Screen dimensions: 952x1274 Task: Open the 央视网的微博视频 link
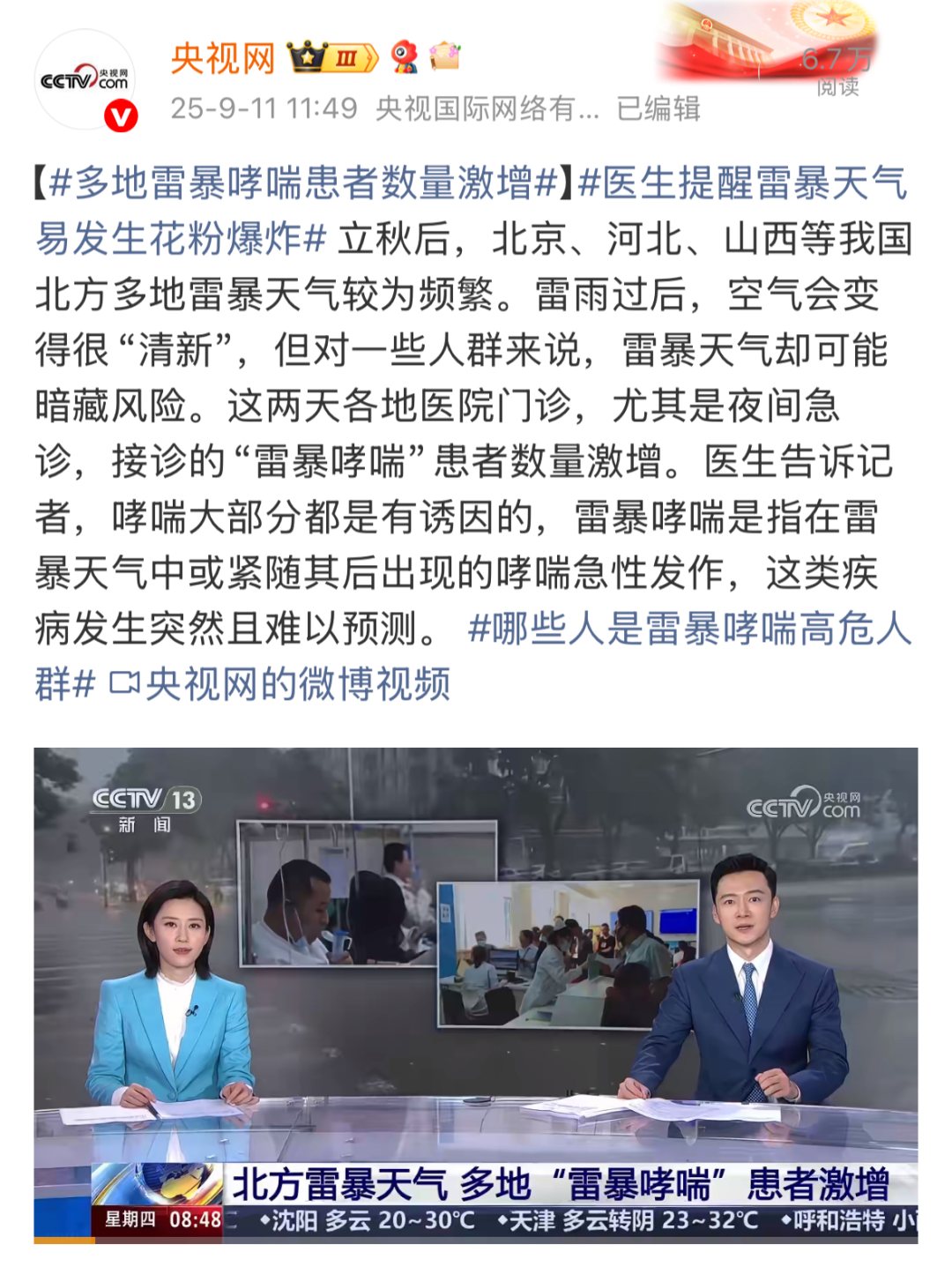coord(282,685)
